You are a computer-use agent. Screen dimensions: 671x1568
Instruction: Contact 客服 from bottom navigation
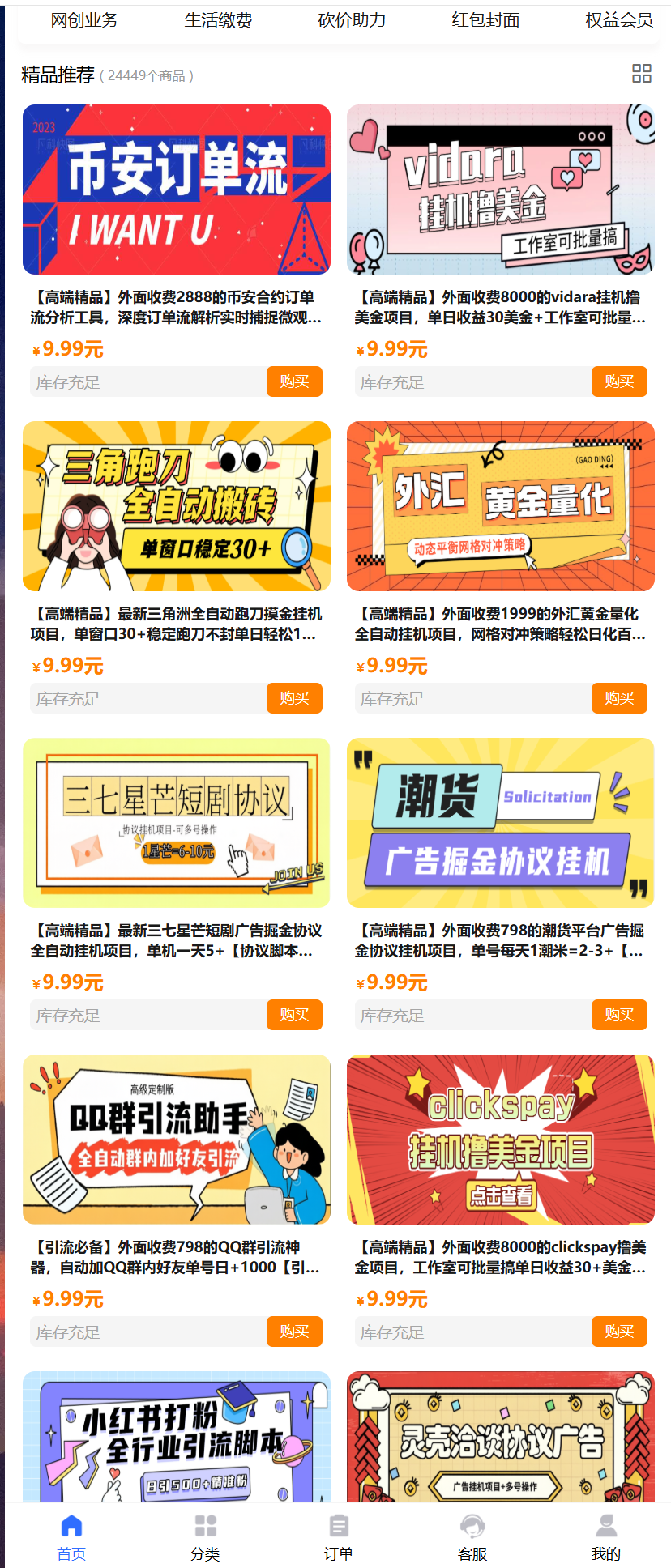(472, 1536)
